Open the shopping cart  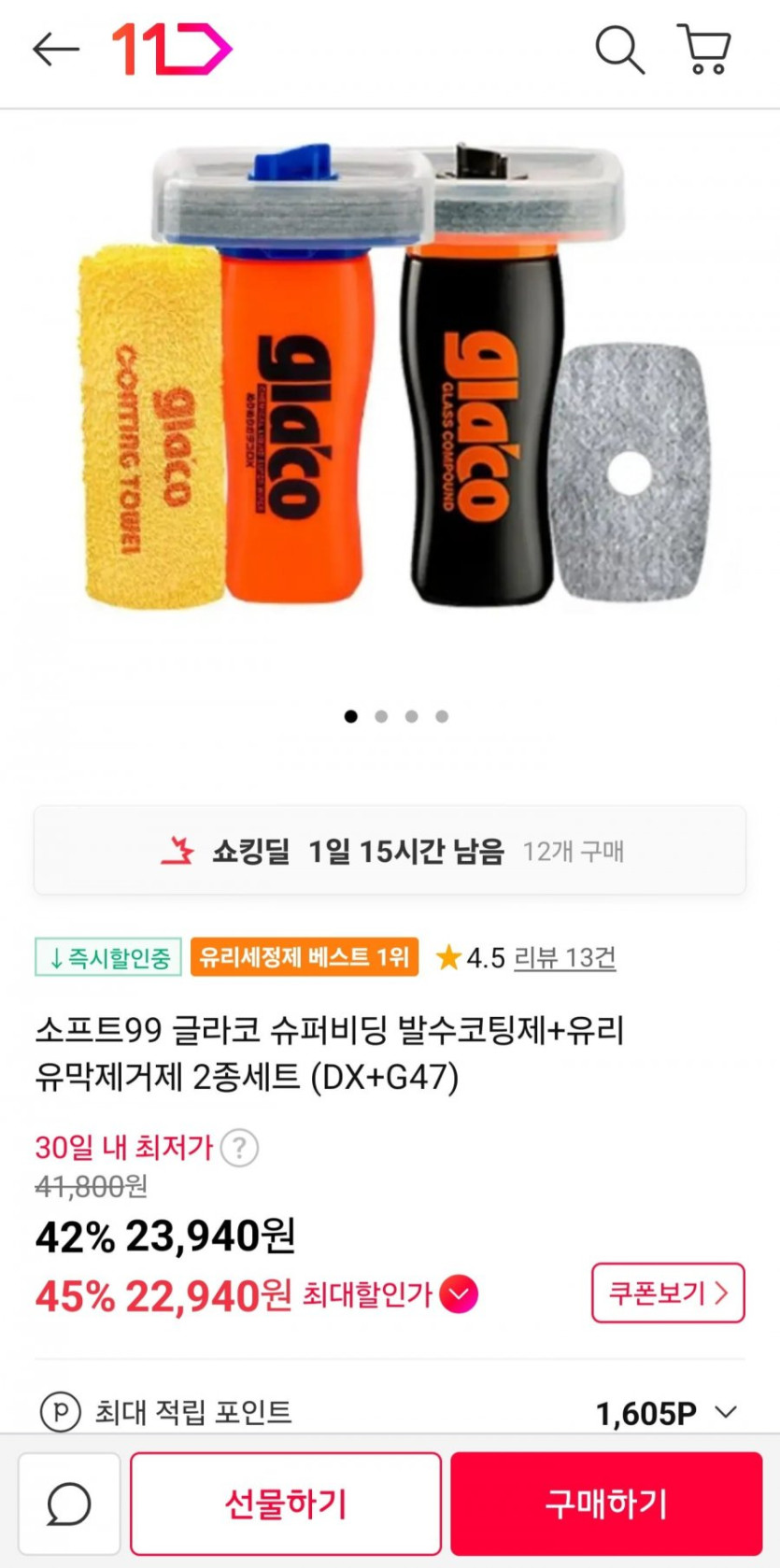click(704, 49)
